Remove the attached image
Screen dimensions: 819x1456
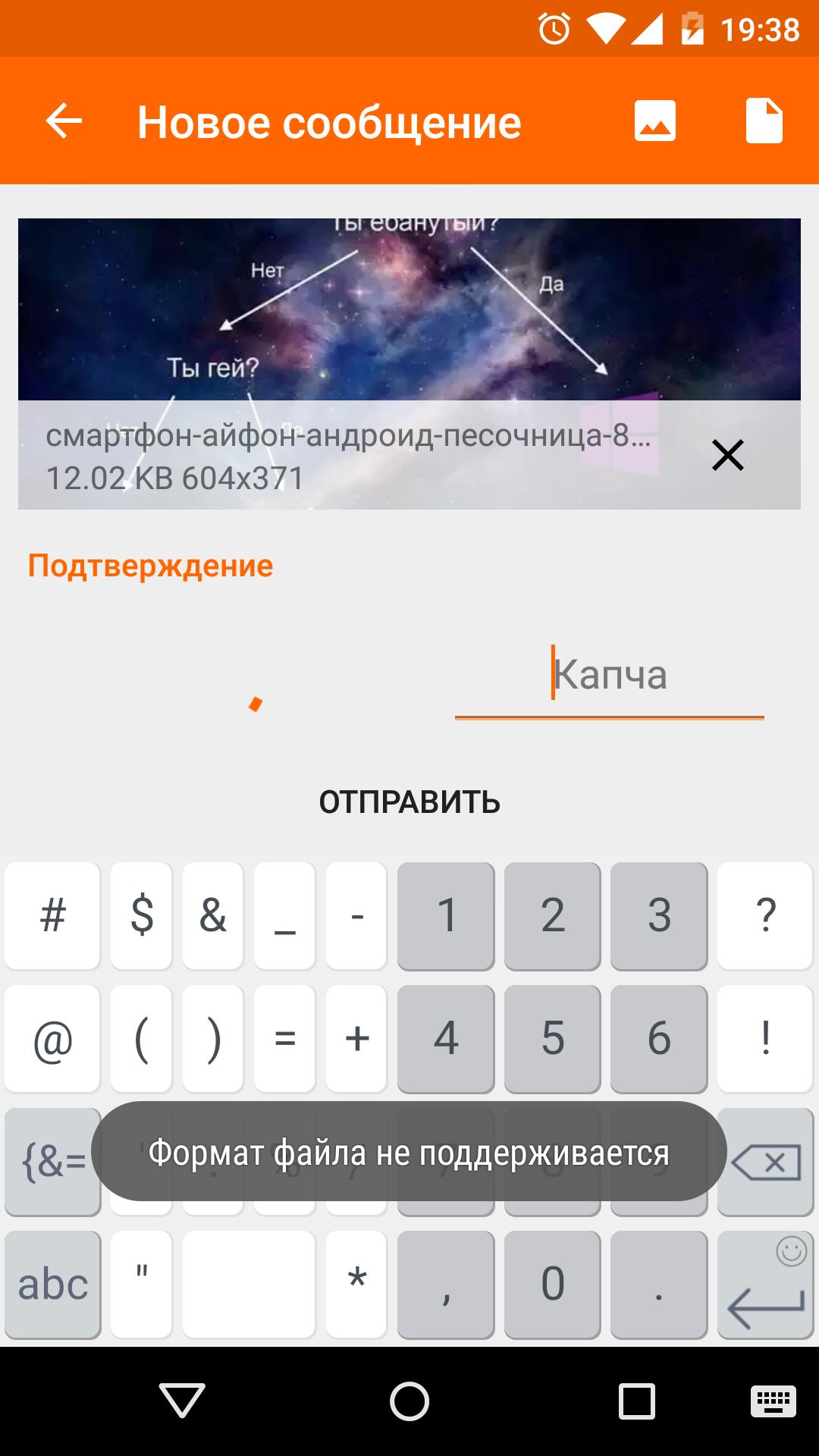(727, 455)
